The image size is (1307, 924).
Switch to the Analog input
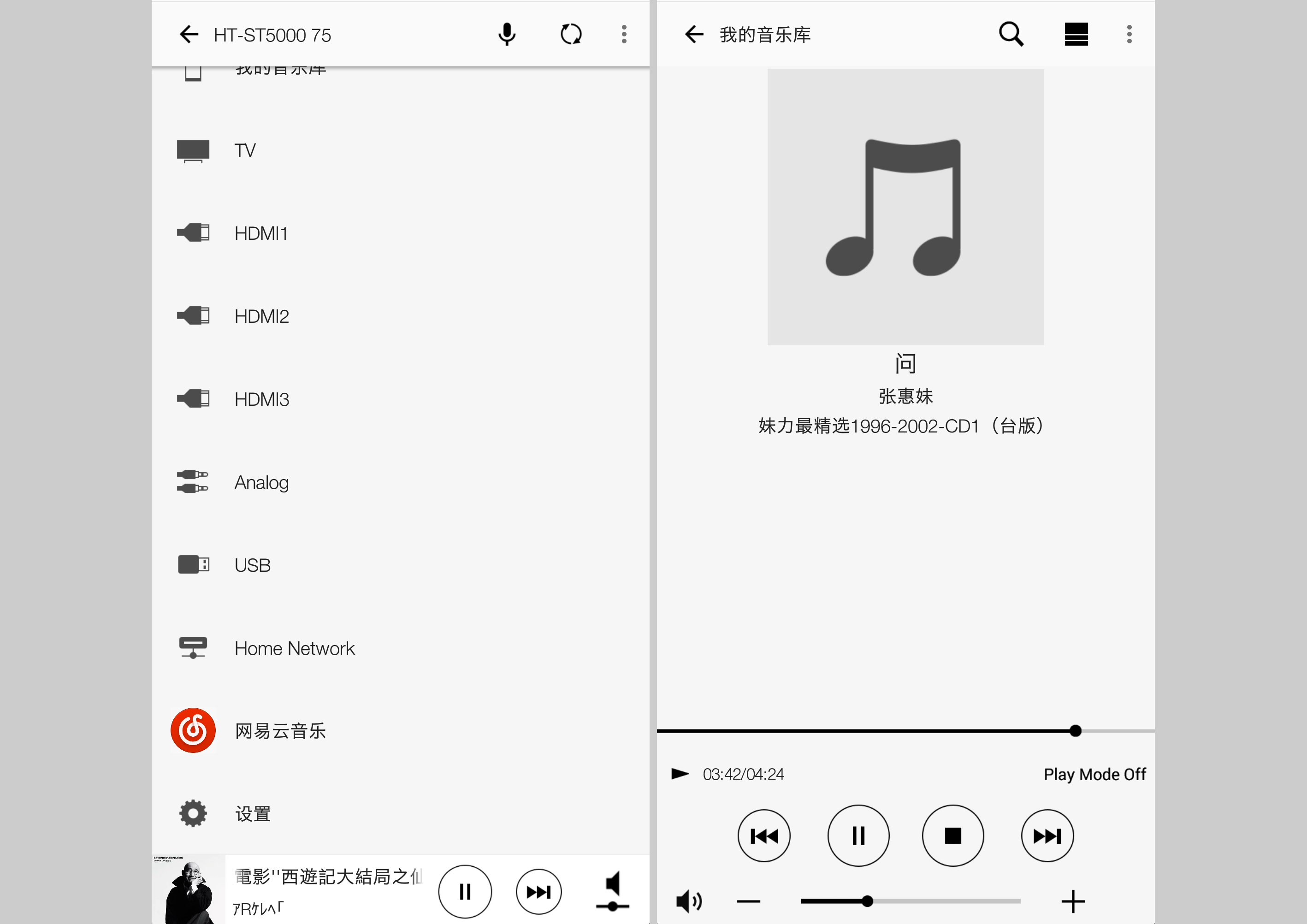(x=261, y=482)
